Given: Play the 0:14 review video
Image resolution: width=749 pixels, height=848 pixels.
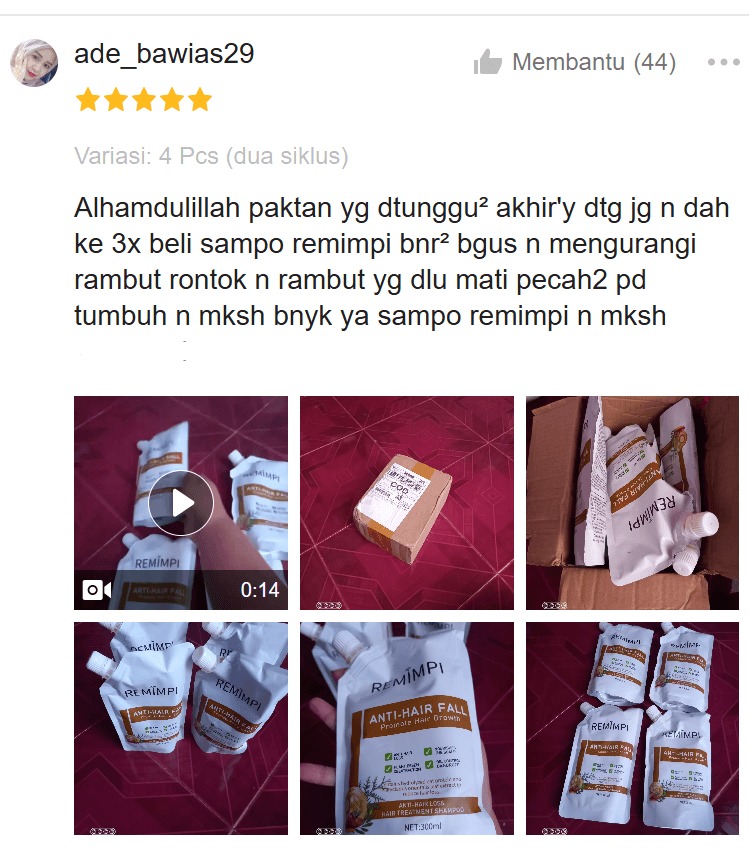Looking at the screenshot, I should coord(181,502).
